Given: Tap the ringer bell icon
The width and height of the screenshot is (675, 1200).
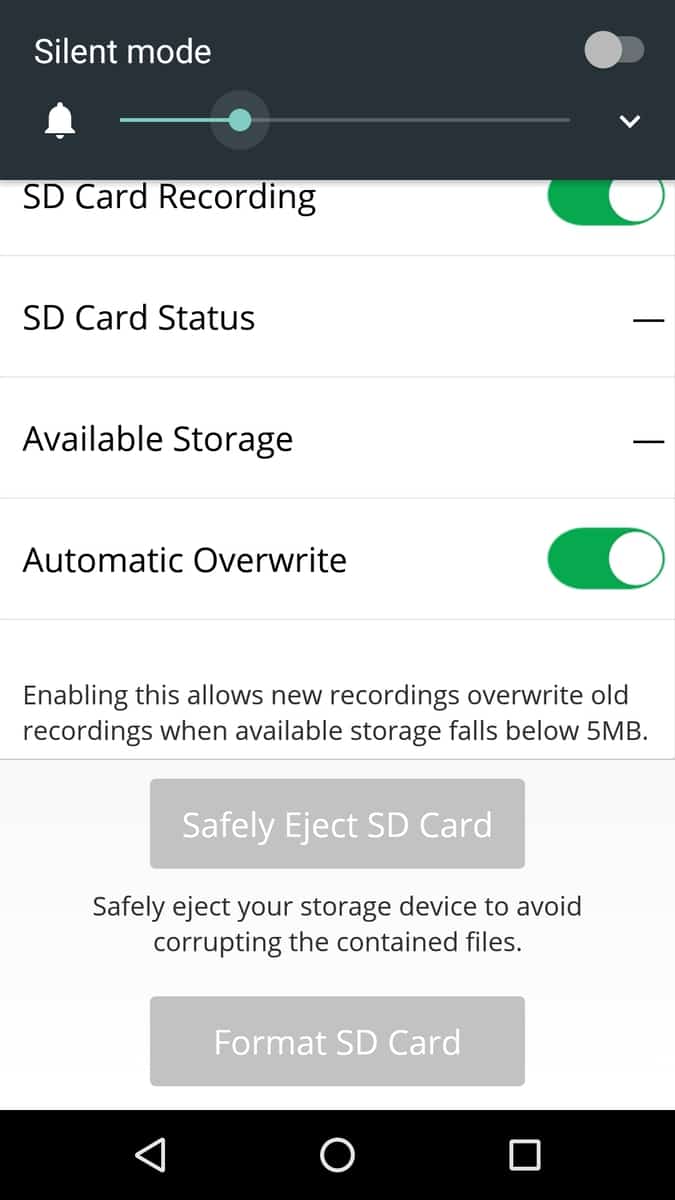Looking at the screenshot, I should pos(60,121).
